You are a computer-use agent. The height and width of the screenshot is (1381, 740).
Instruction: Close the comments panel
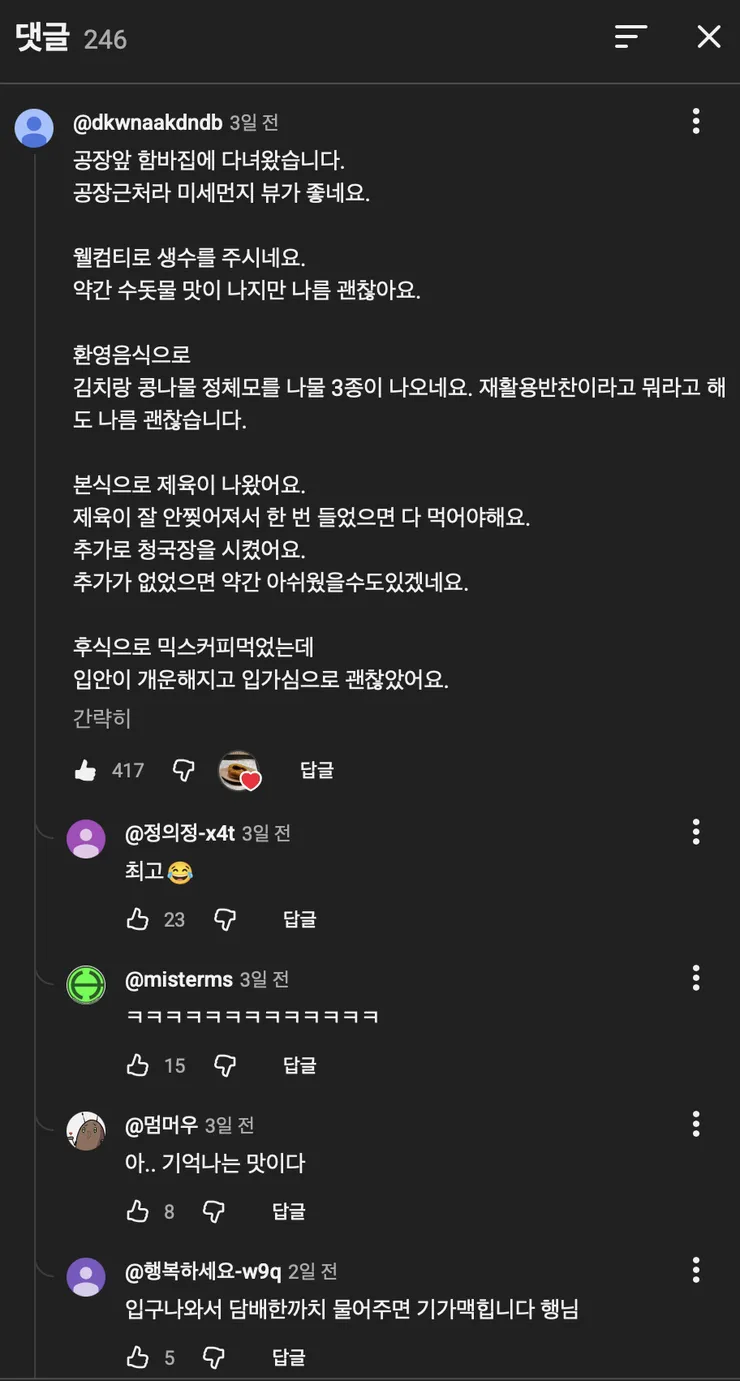coord(709,38)
